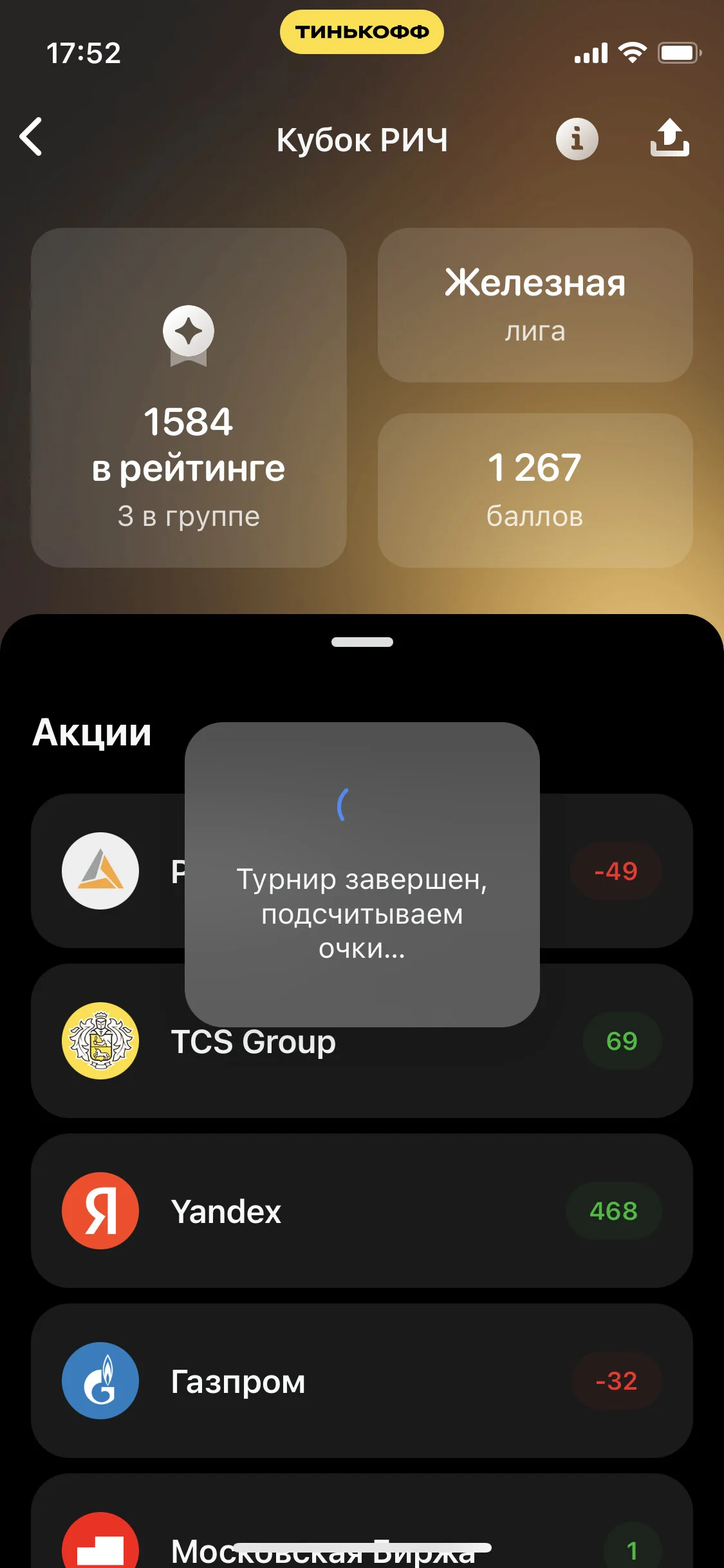Image resolution: width=724 pixels, height=1568 pixels.
Task: Open the rating card showing 1584
Action: 189,398
